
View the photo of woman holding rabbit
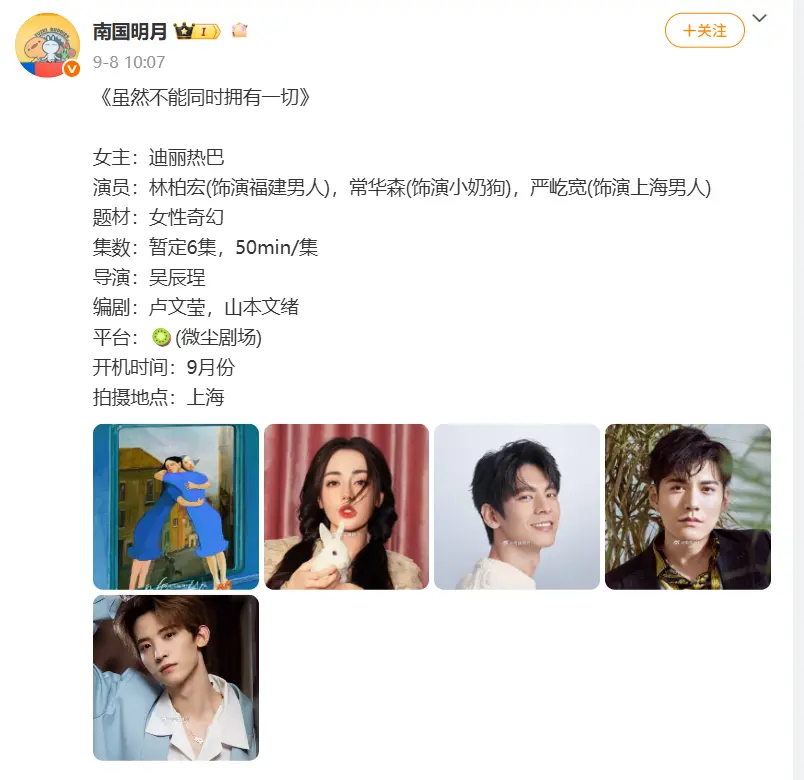click(x=346, y=507)
